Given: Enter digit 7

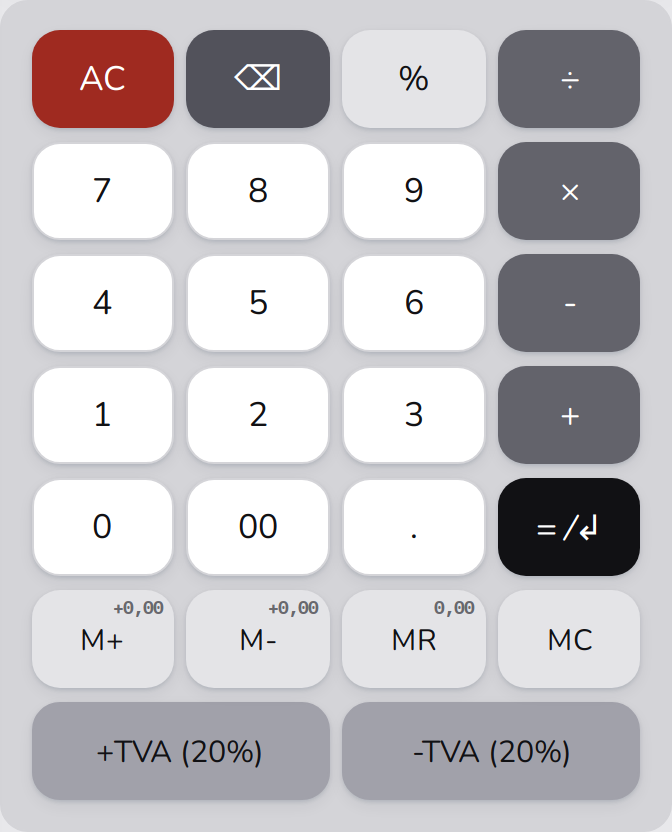Looking at the screenshot, I should 102,191.
